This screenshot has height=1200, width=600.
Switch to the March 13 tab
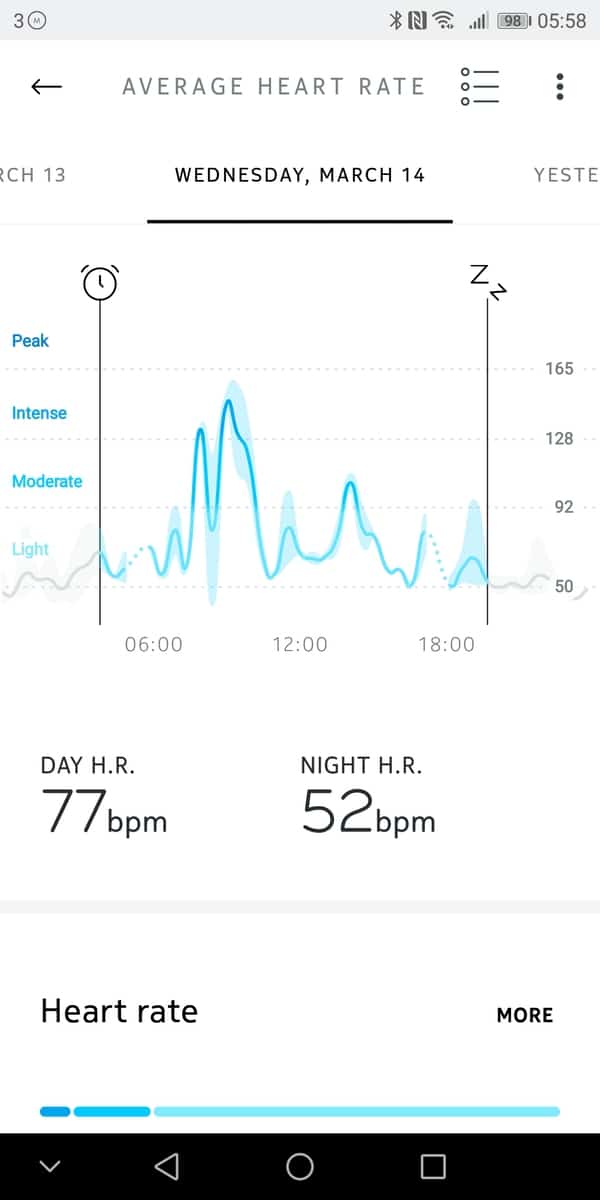pyautogui.click(x=32, y=175)
